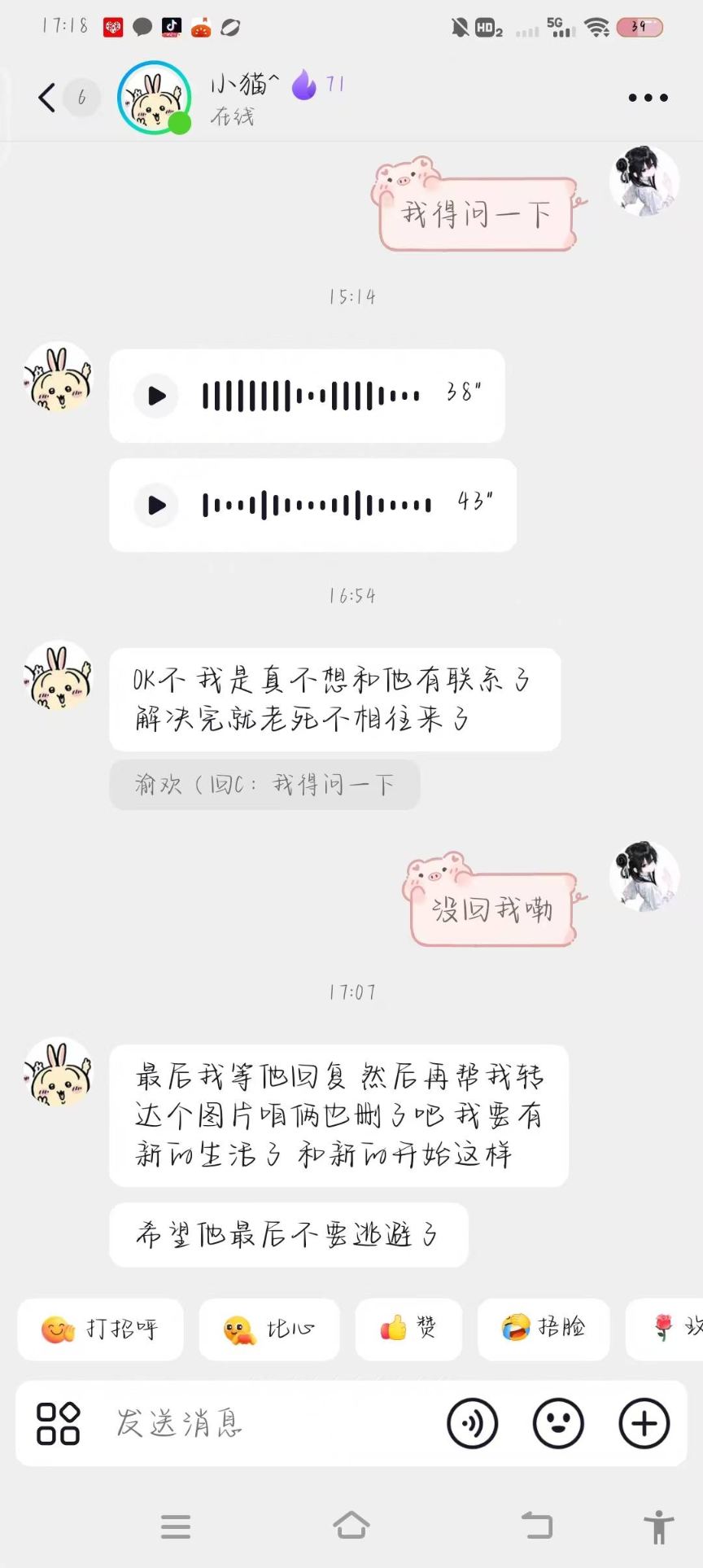The width and height of the screenshot is (703, 1568).
Task: Focus the 发送消息 text field
Action: 269,1423
